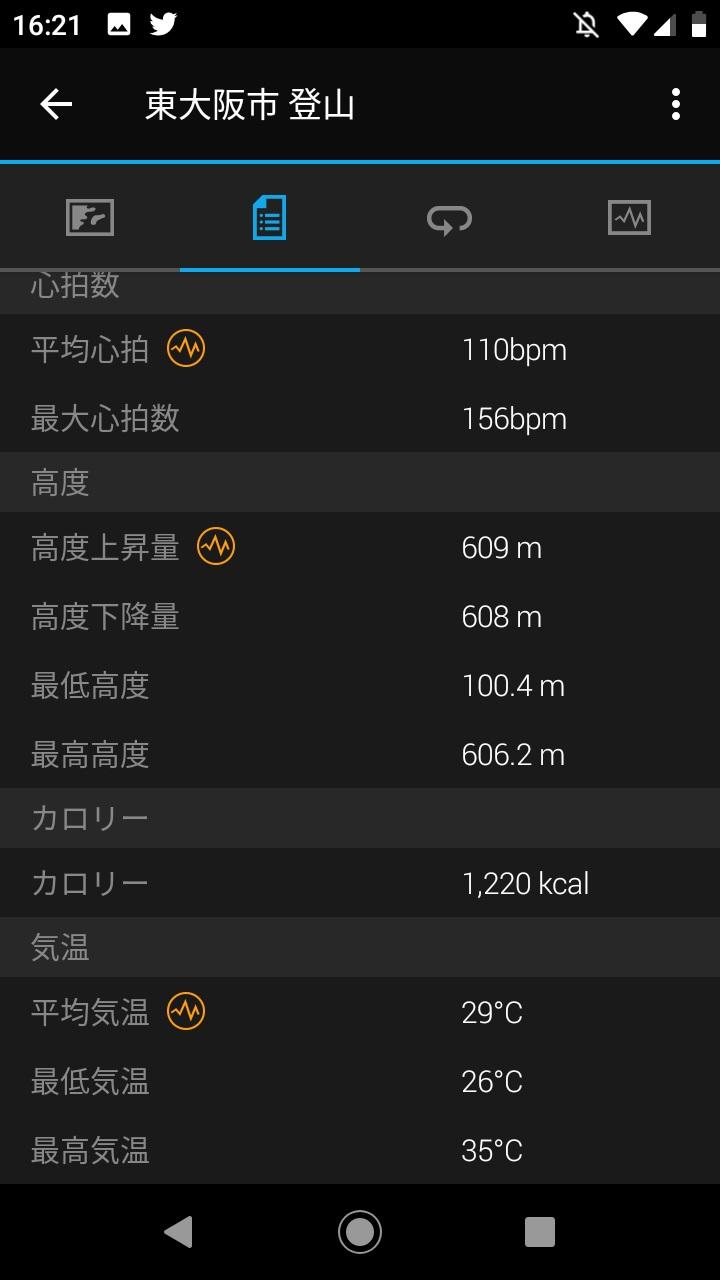Switch to the laps tab
The height and width of the screenshot is (1280, 720).
click(449, 217)
